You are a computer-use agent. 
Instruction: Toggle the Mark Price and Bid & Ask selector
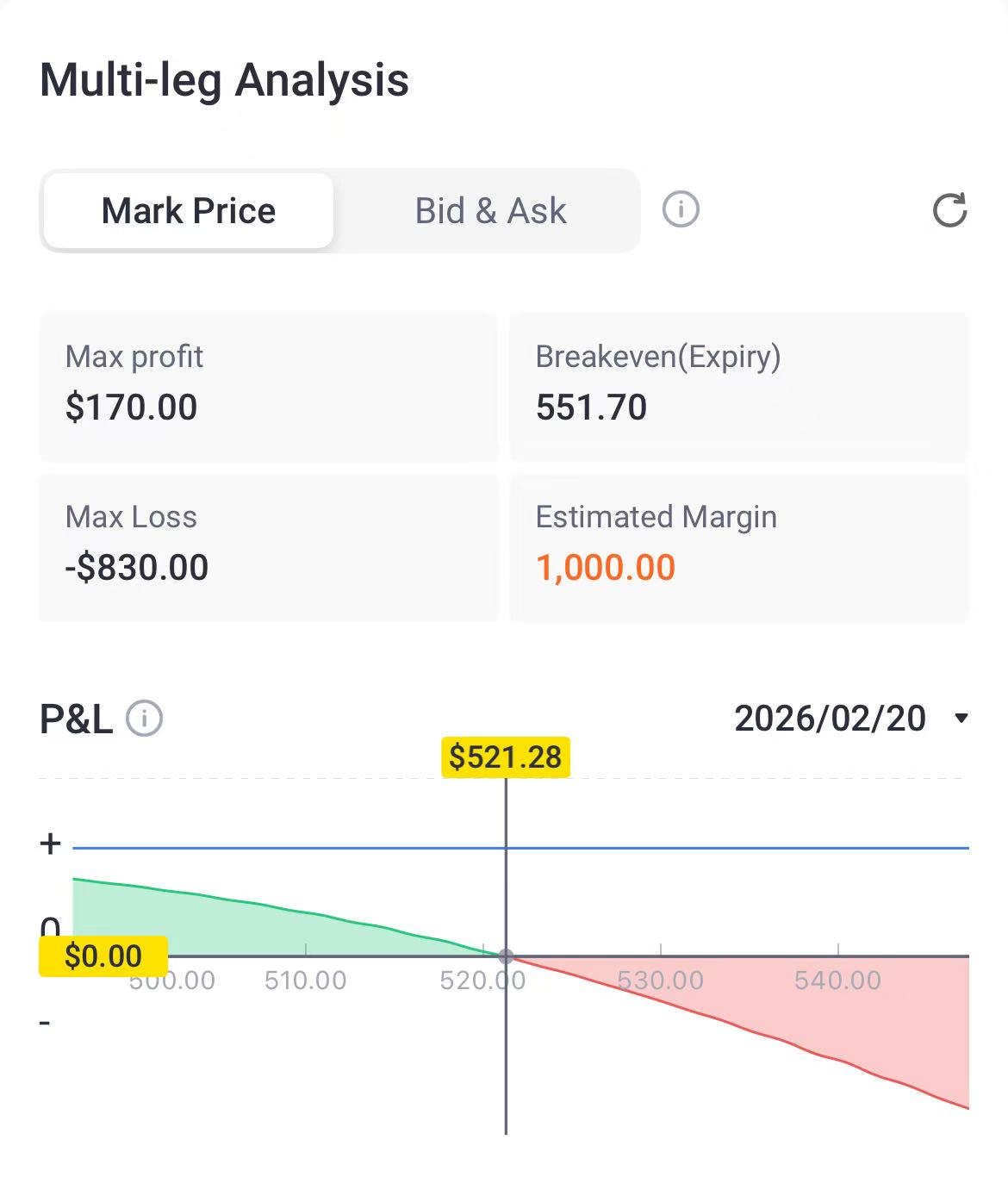[x=341, y=210]
